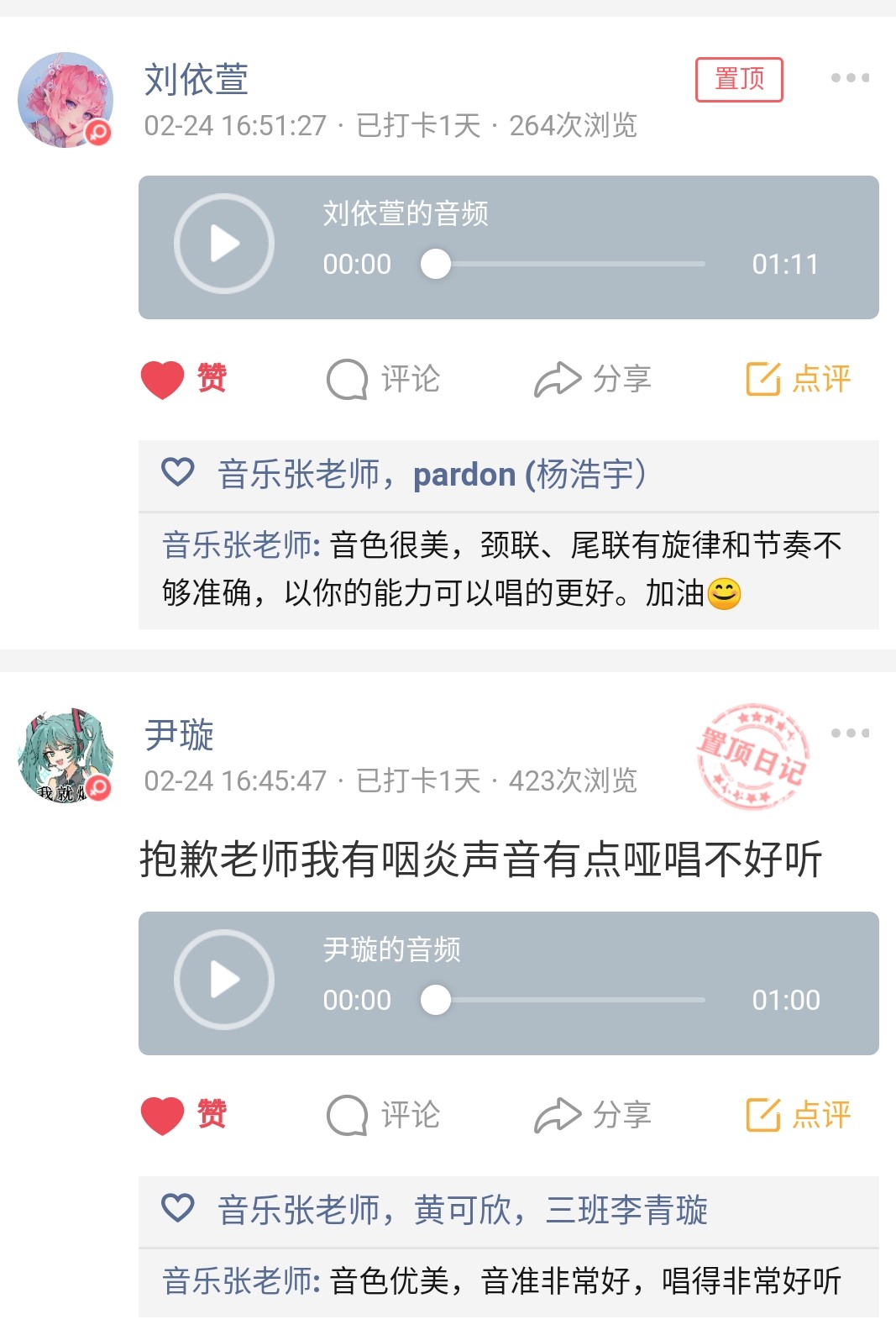Tap 点评 on 刘依萱's post

coord(799,379)
